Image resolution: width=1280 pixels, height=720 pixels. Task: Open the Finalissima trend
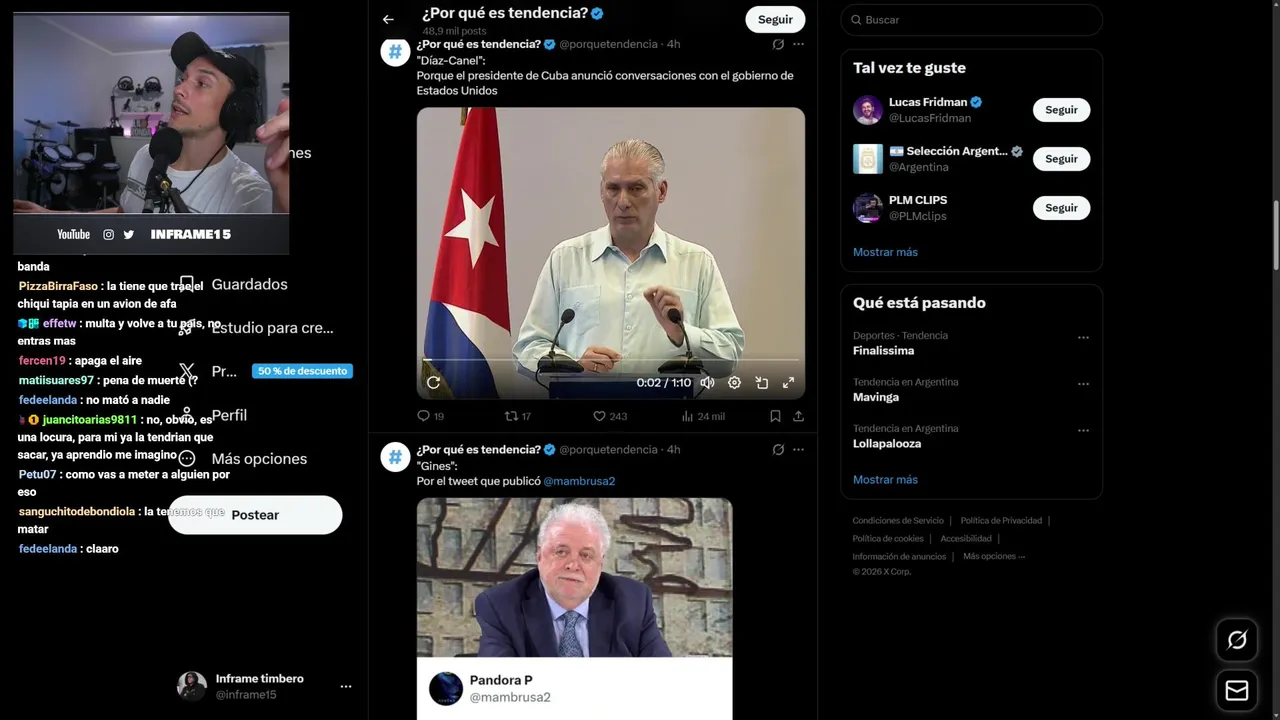point(883,351)
